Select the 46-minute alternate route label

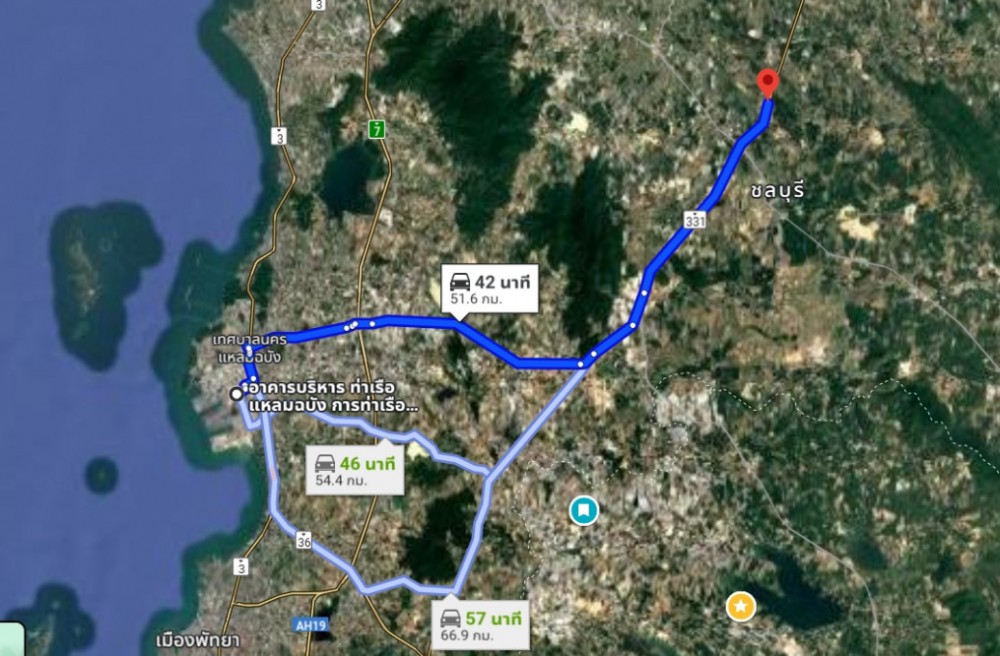pos(355,470)
